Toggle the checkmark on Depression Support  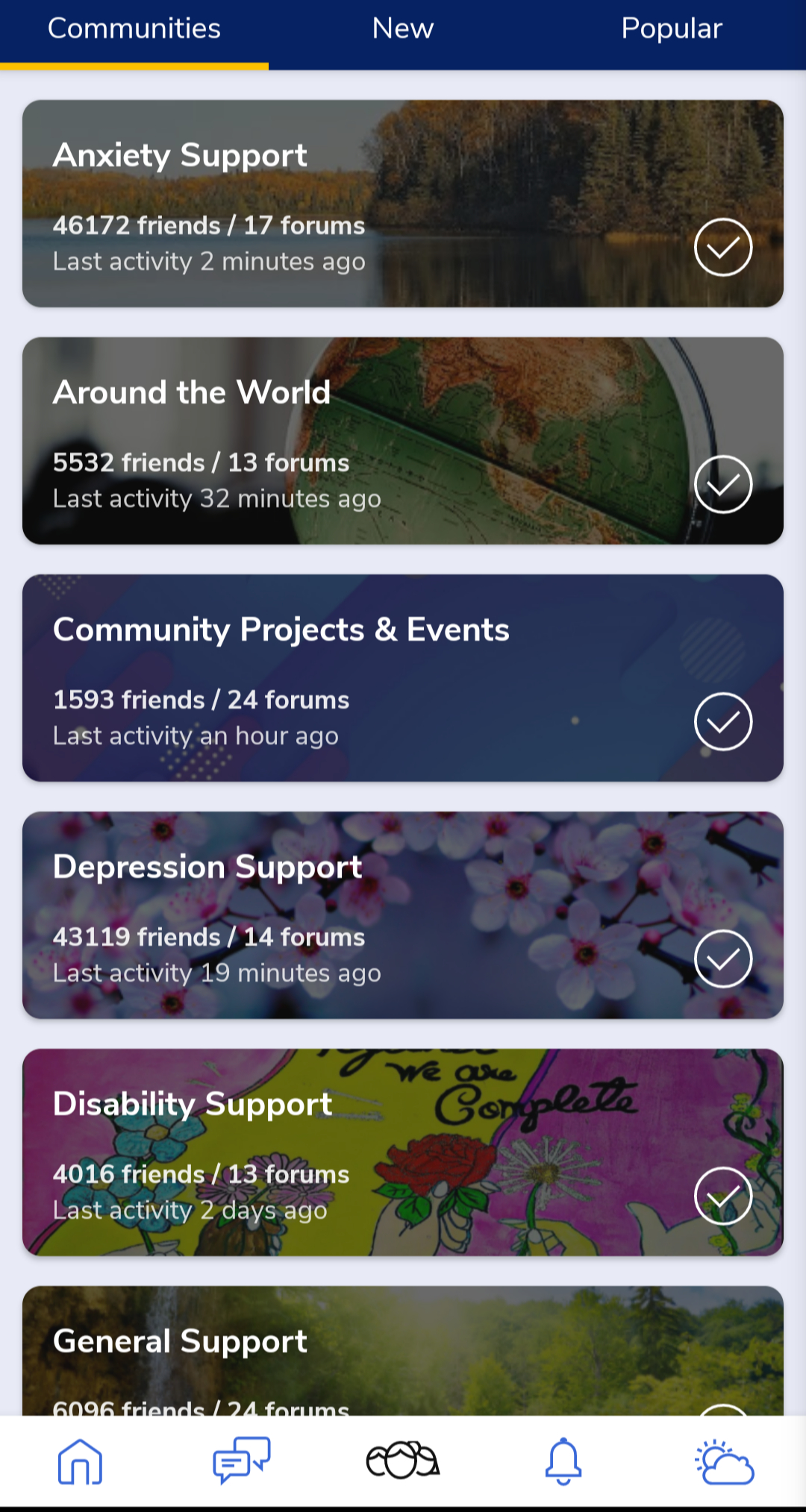click(x=722, y=959)
